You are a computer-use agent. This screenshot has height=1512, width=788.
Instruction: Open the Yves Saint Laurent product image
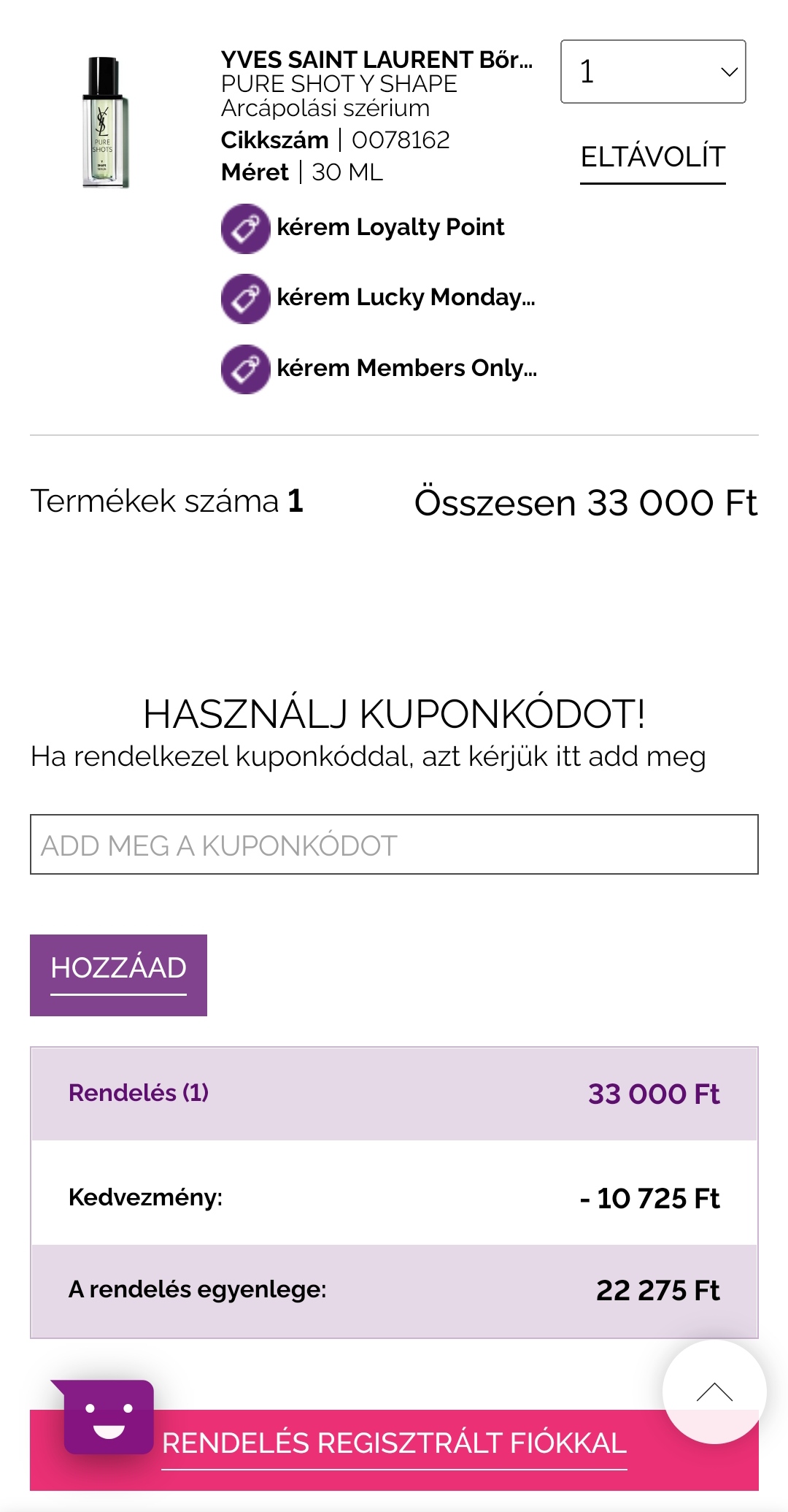[x=105, y=122]
